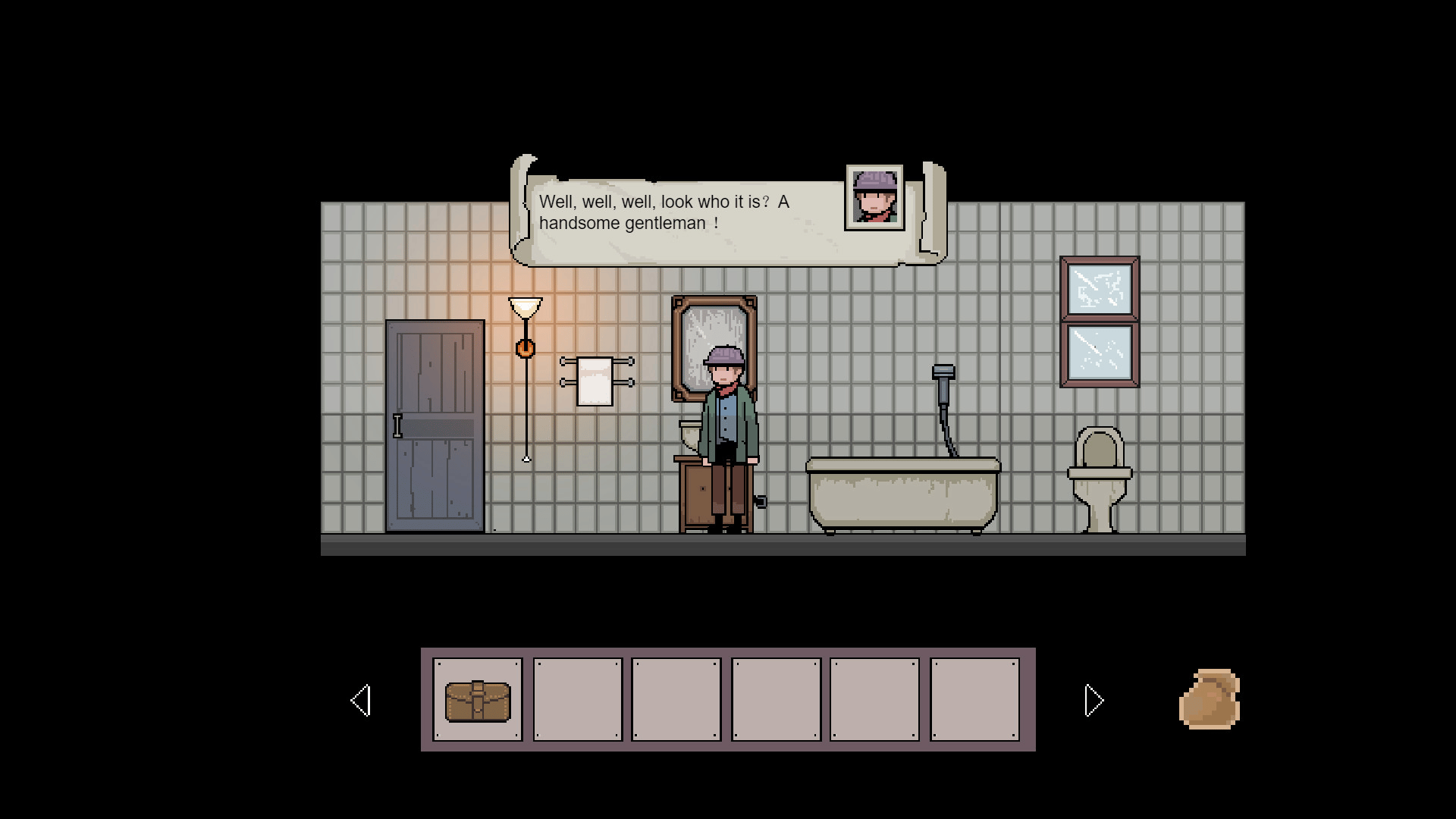Image resolution: width=1456 pixels, height=819 pixels.
Task: Tap the dialogue box to continue
Action: [x=682, y=214]
